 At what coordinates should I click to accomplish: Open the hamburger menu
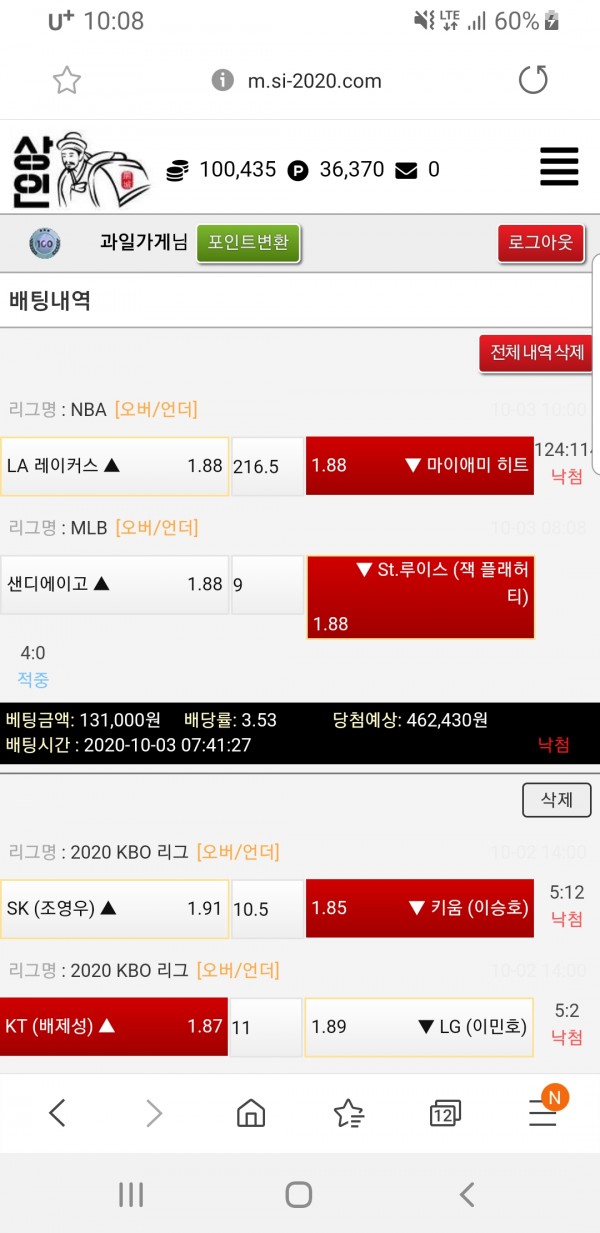pos(559,167)
